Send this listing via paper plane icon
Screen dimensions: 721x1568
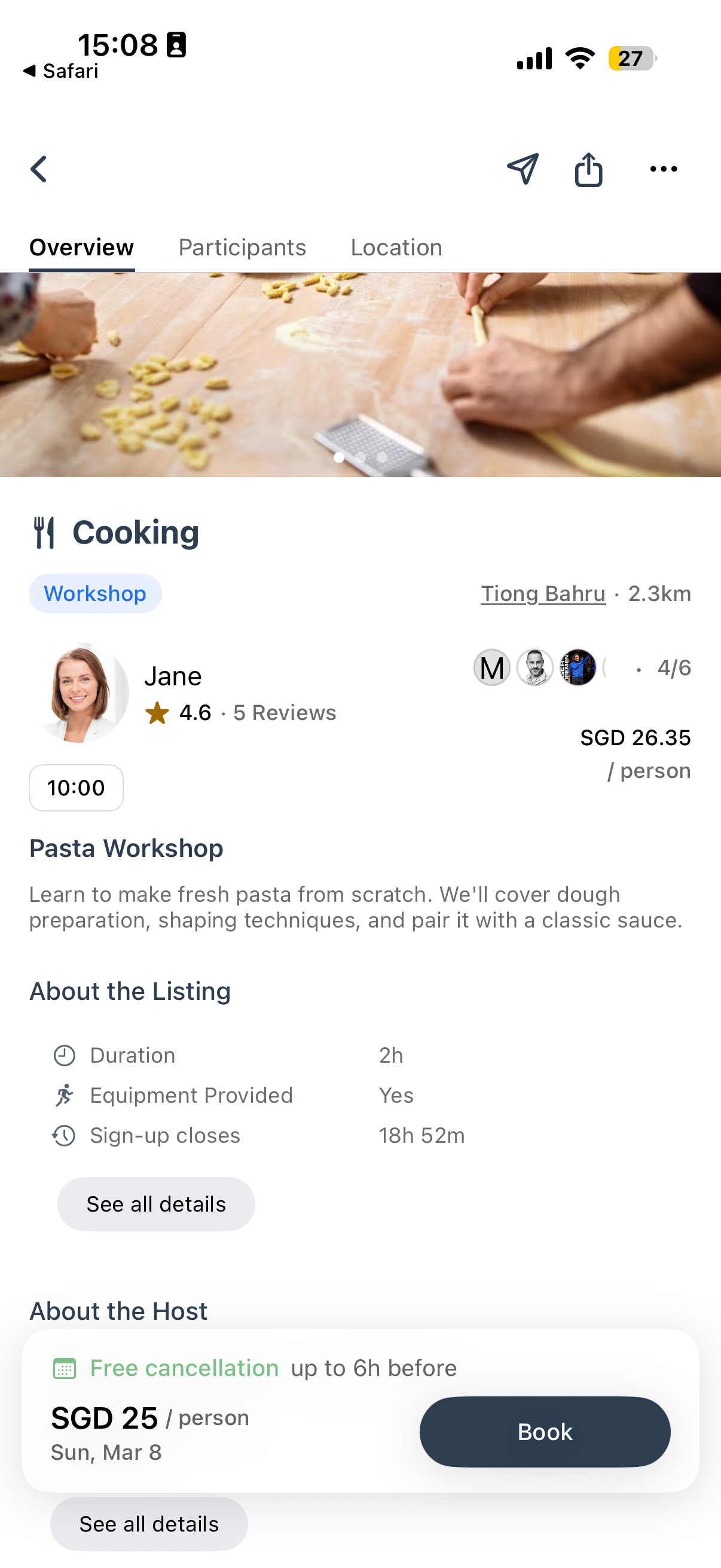[523, 169]
